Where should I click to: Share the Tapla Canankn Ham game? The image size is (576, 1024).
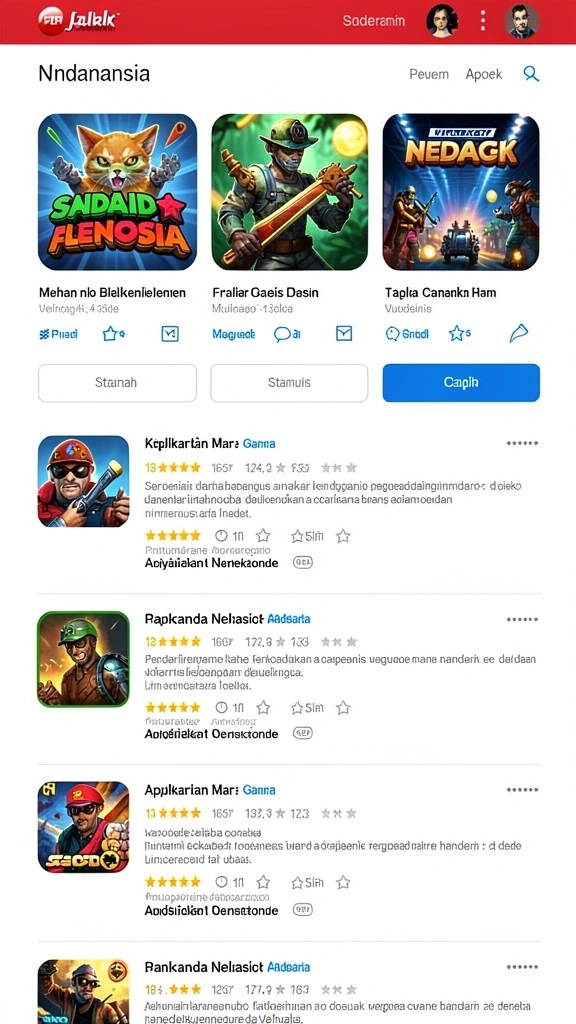click(x=518, y=334)
